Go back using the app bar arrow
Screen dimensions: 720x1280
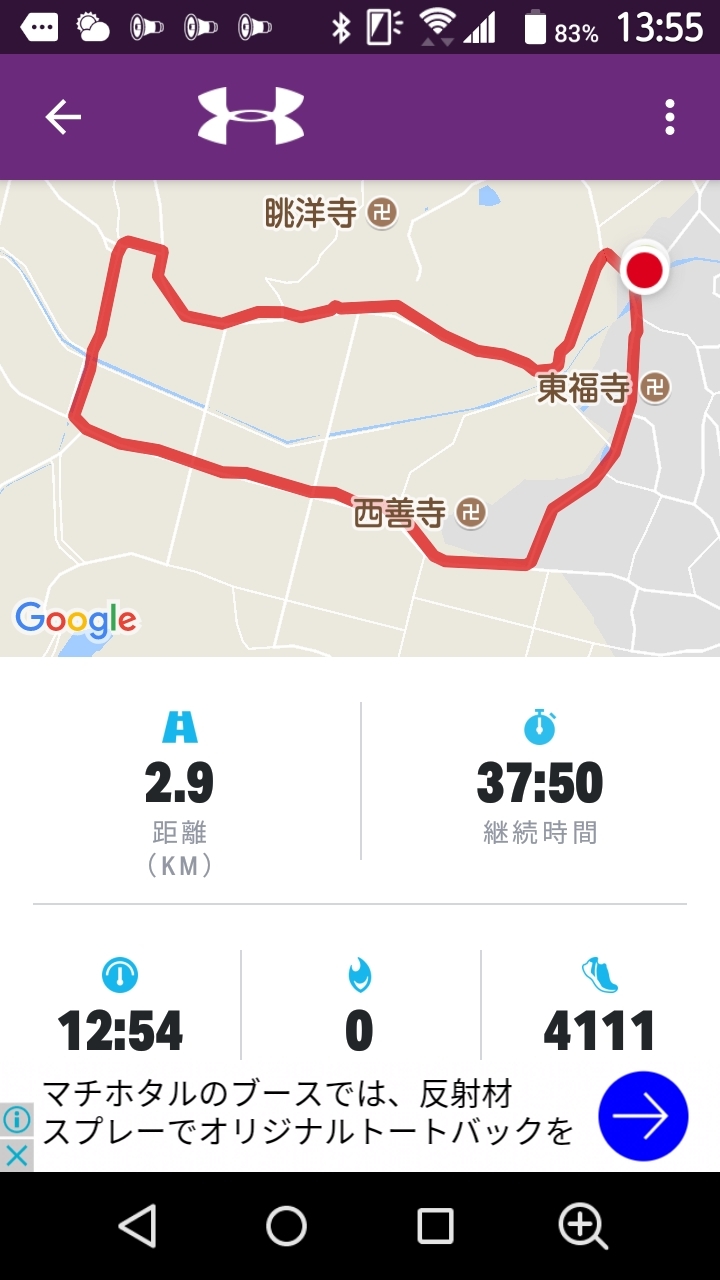point(63,118)
